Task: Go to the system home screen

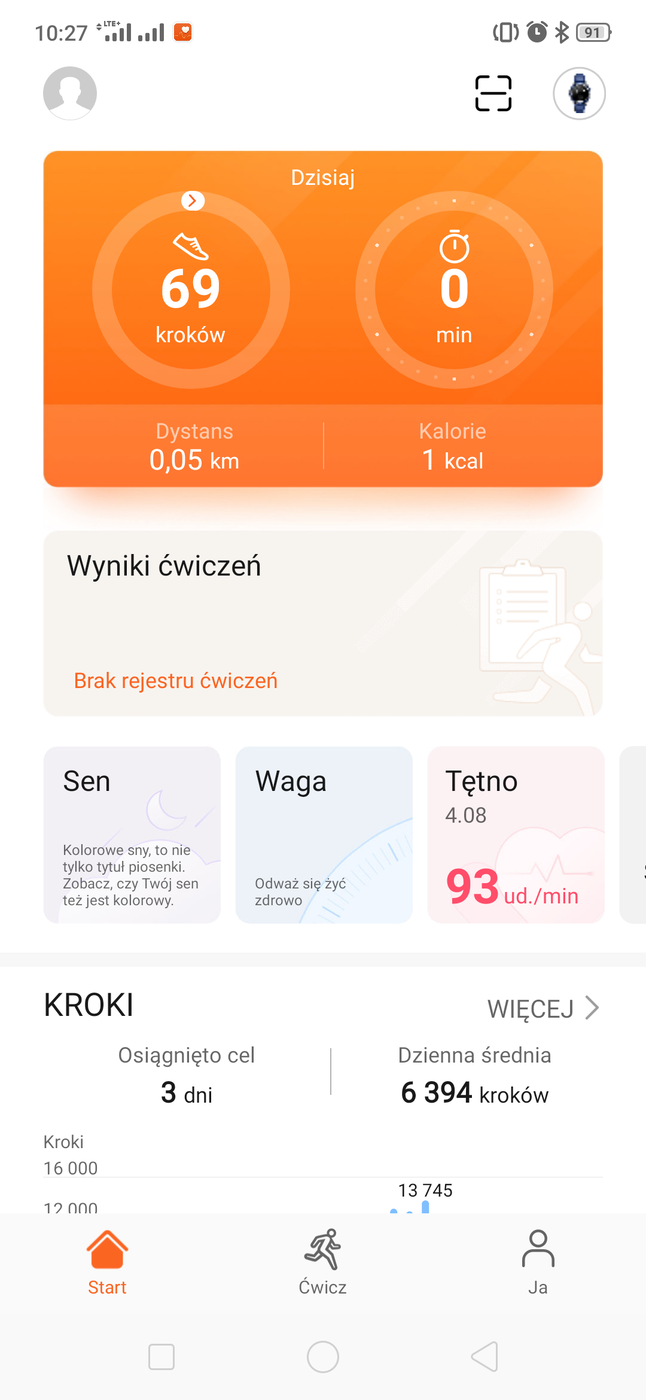Action: 322,1357
